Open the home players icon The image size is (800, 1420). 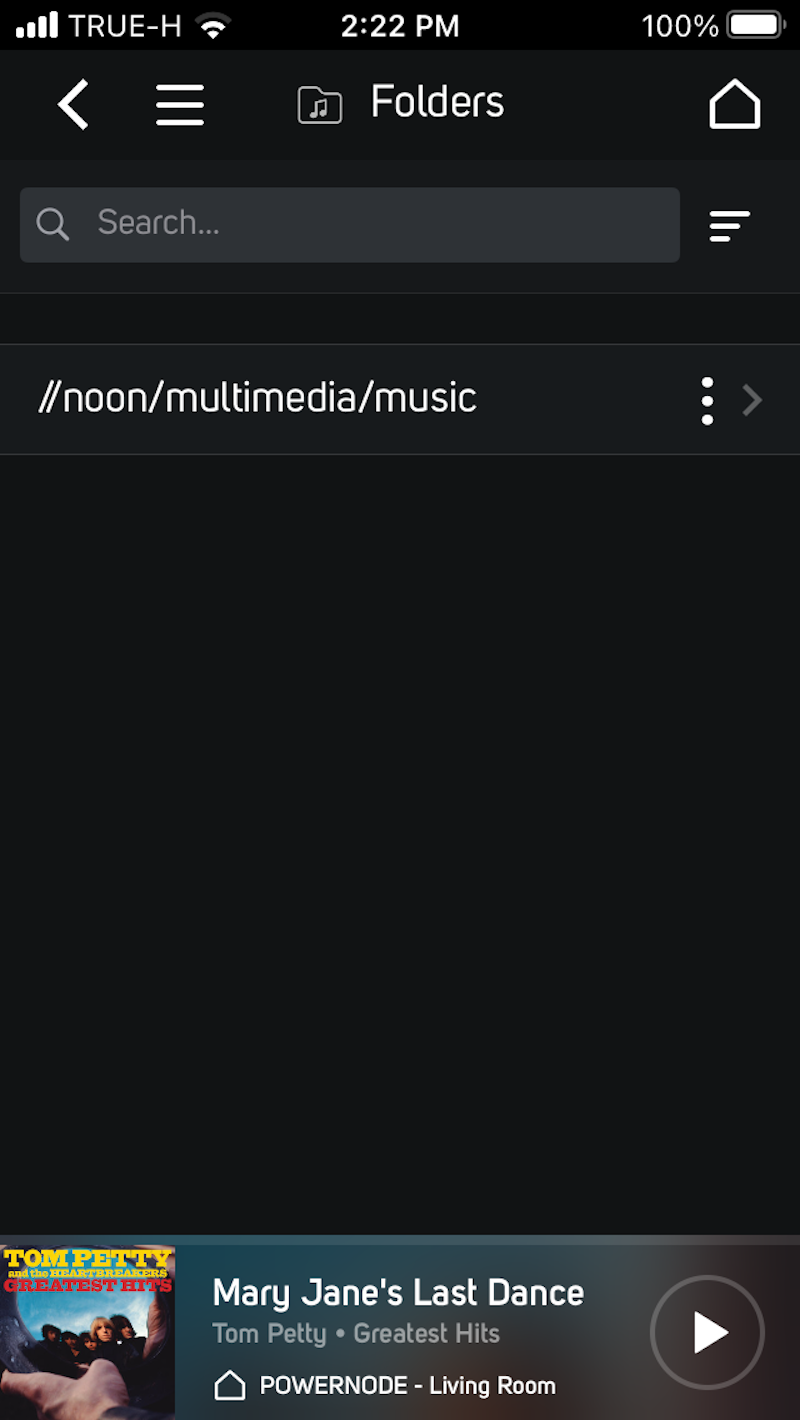735,104
